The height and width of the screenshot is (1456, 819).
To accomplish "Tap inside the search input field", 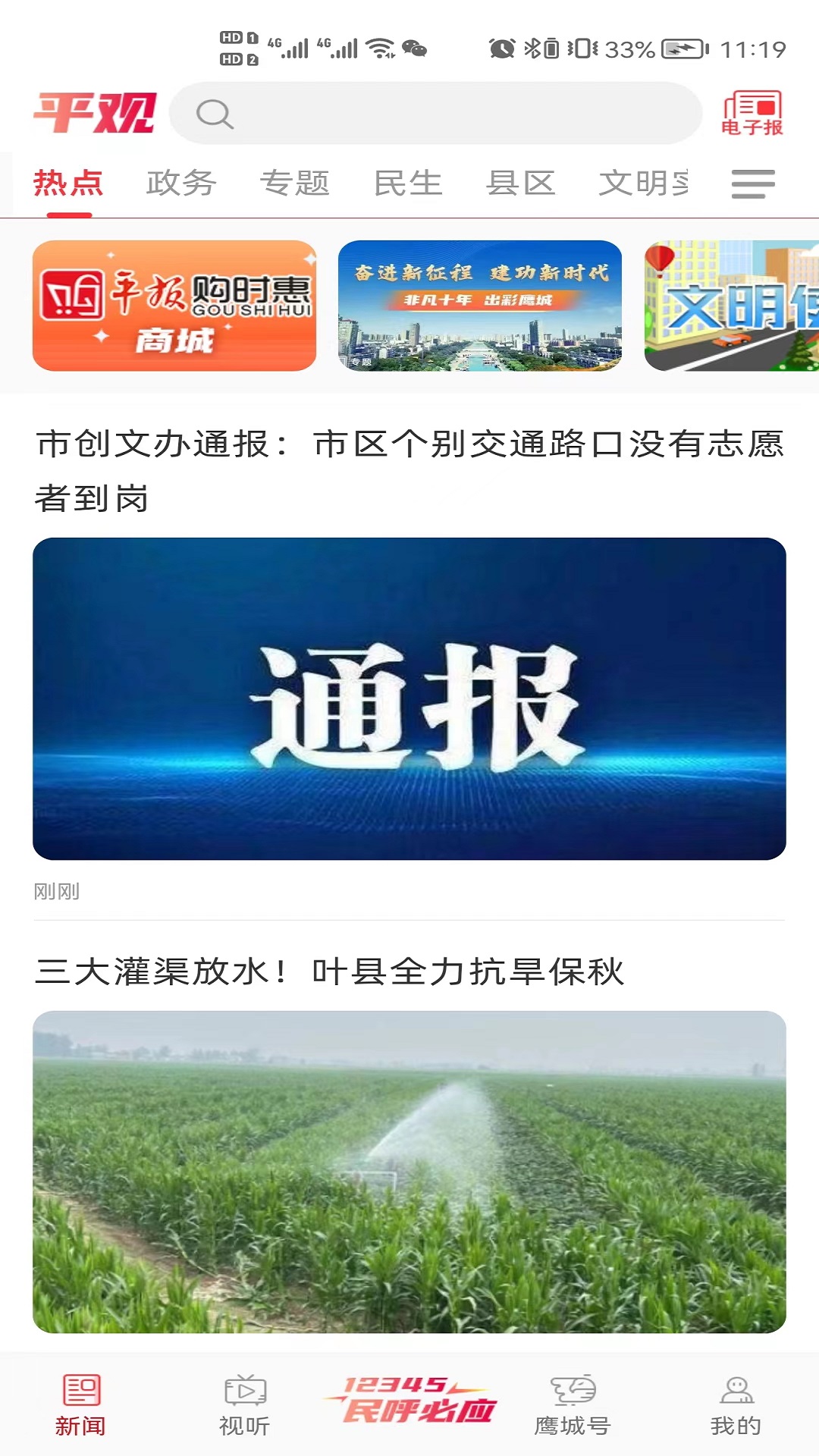I will [440, 114].
